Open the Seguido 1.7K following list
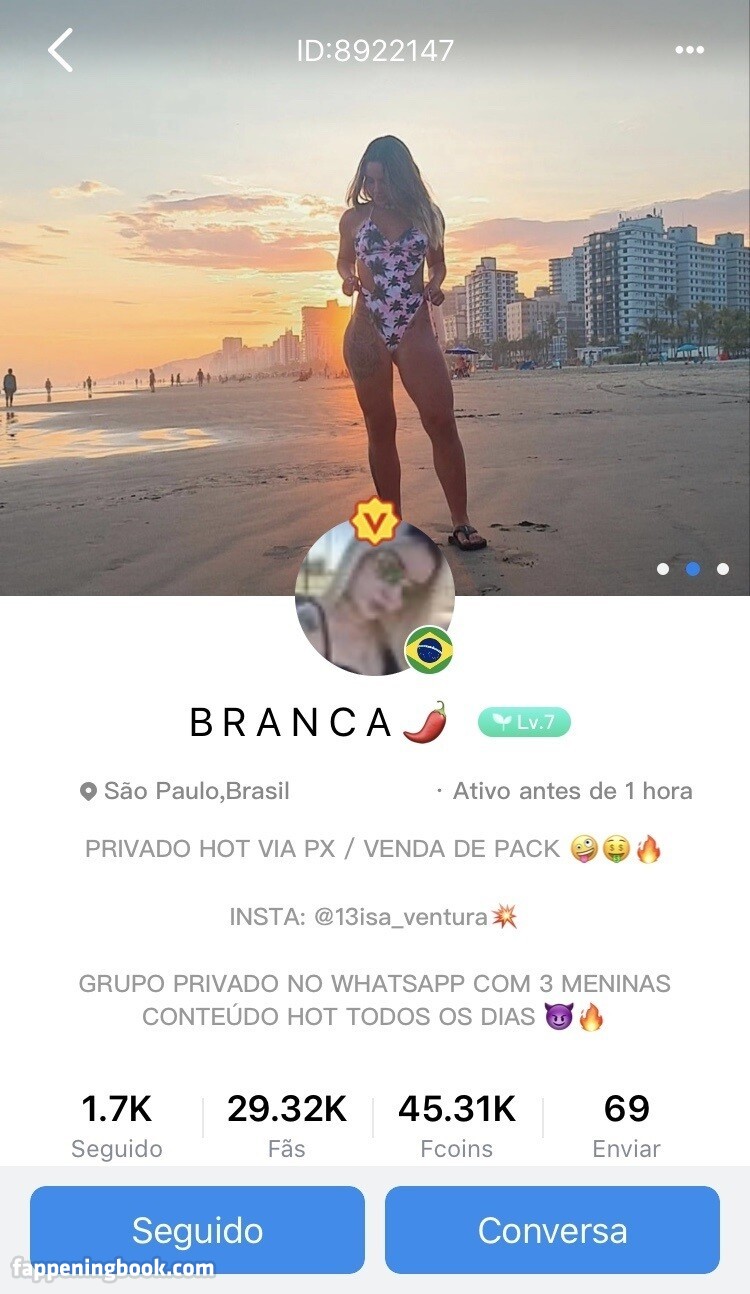This screenshot has width=750, height=1294. pyautogui.click(x=117, y=1124)
